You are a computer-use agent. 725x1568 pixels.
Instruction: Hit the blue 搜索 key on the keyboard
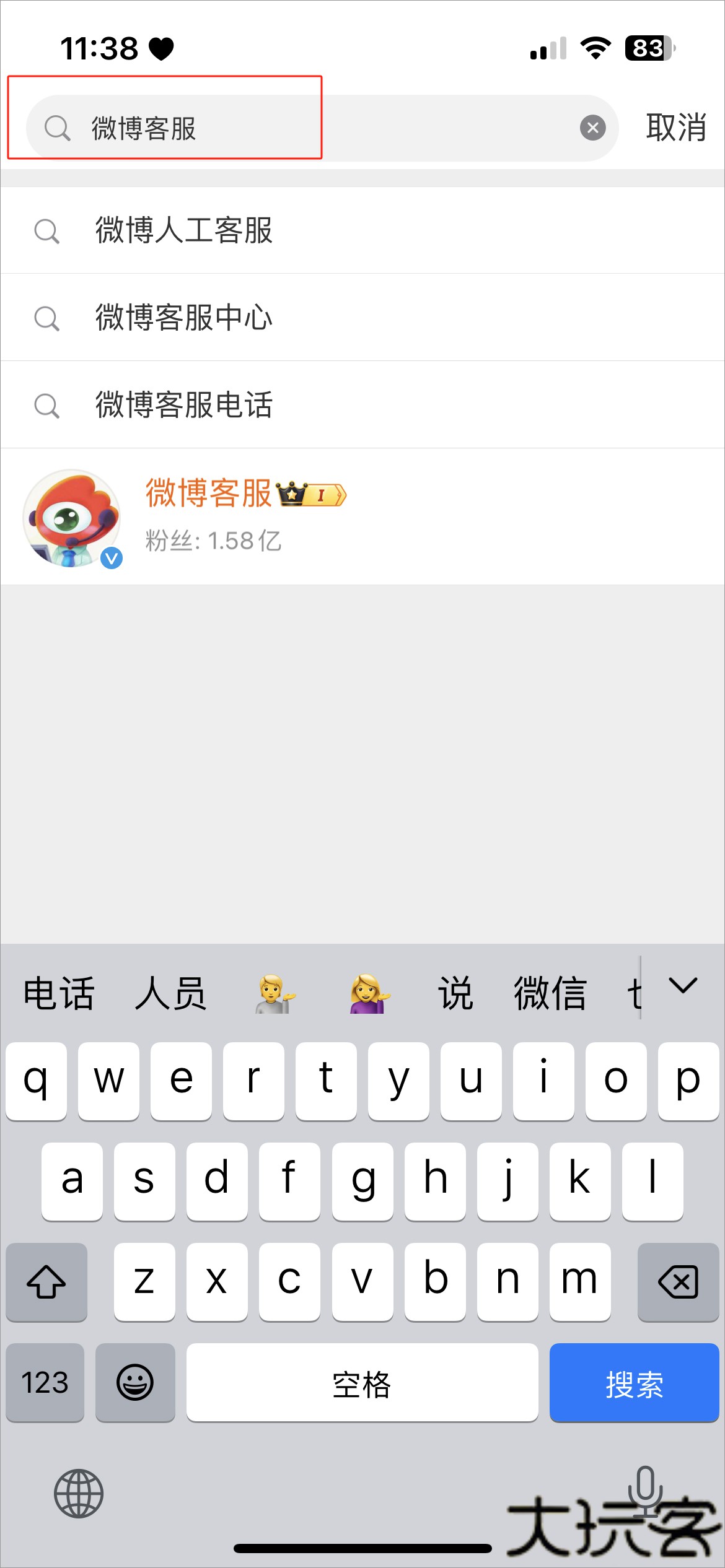tap(633, 1383)
